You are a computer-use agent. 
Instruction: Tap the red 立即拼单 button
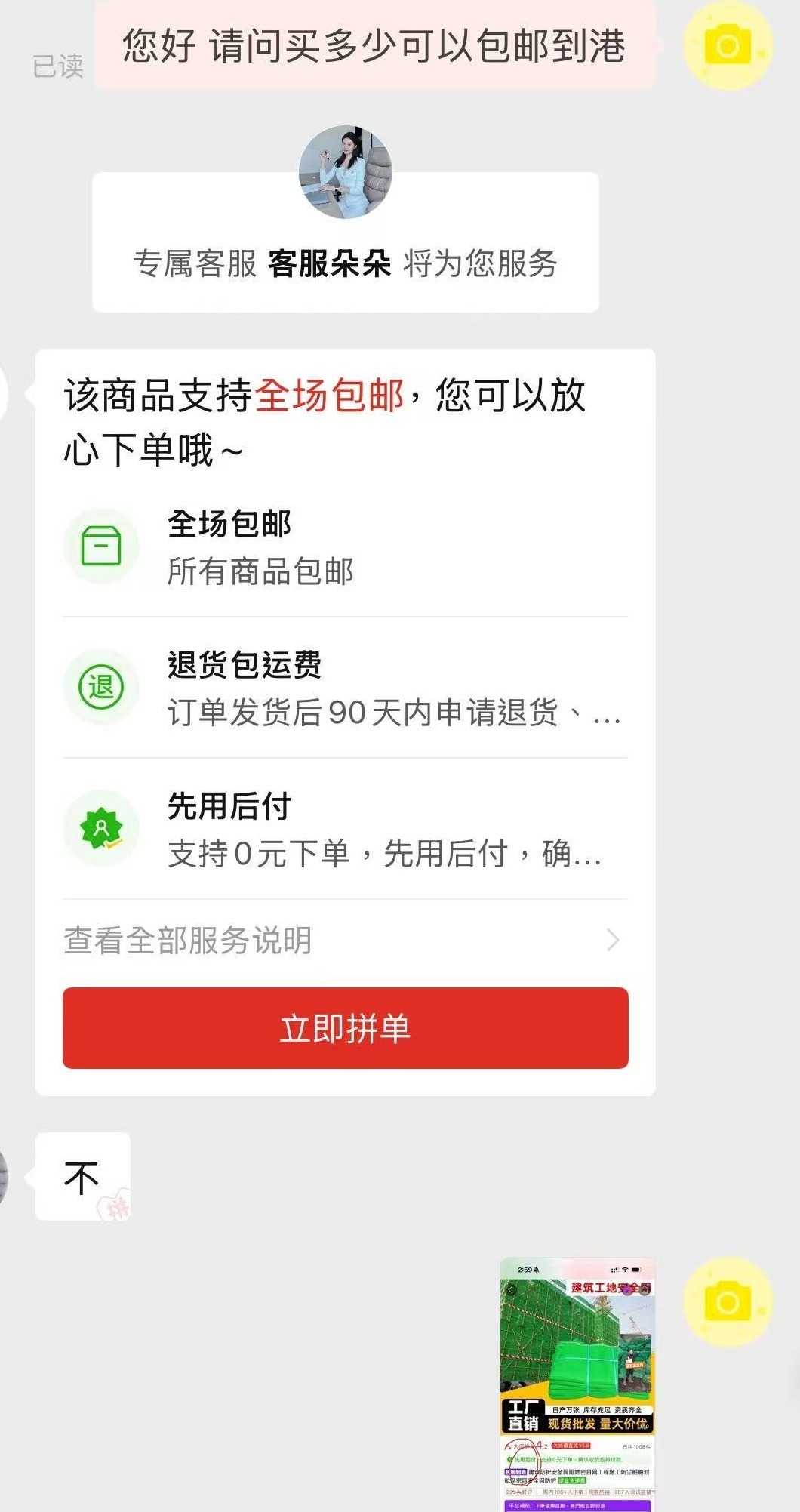[345, 1027]
